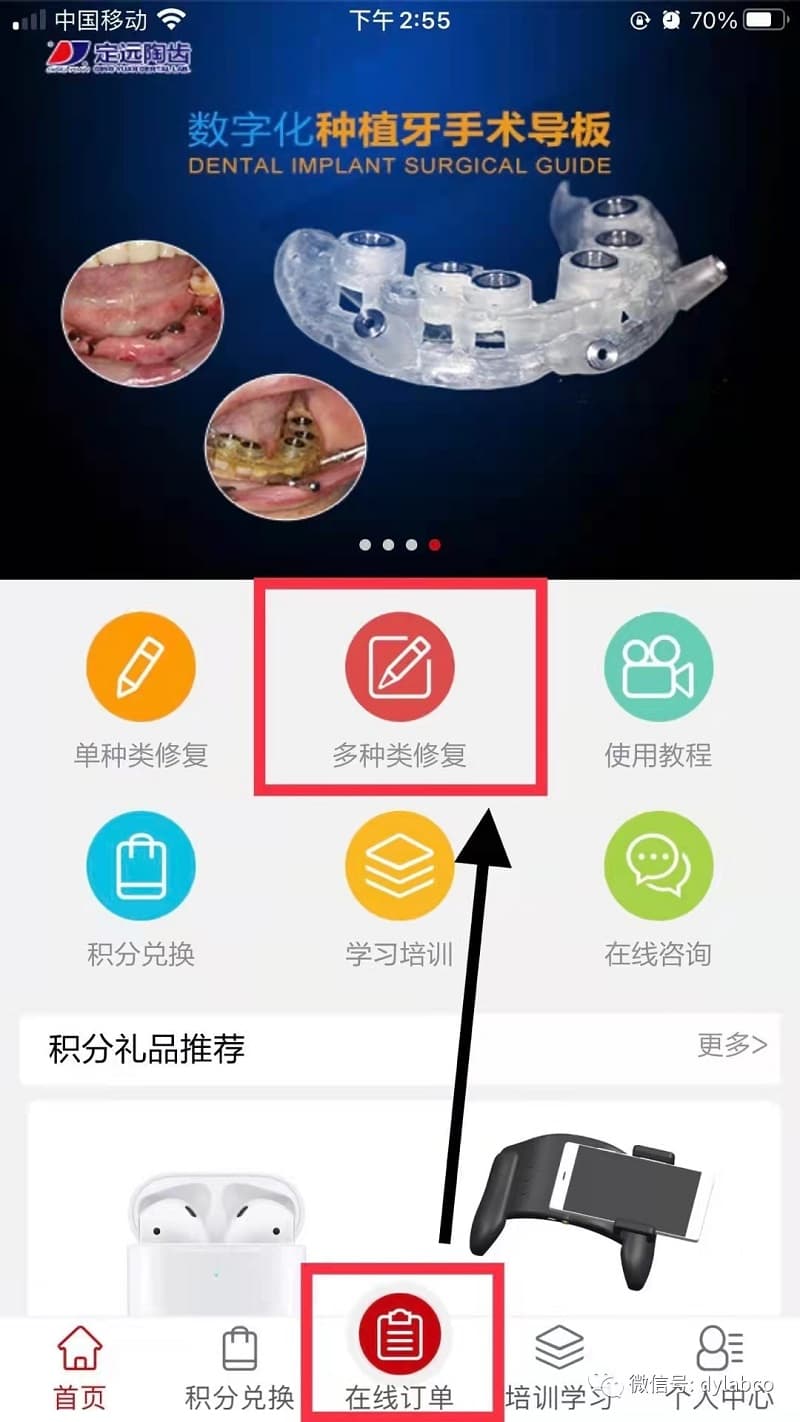The height and width of the screenshot is (1422, 800).
Task: Switch to the 首页 tab
Action: (x=81, y=1367)
